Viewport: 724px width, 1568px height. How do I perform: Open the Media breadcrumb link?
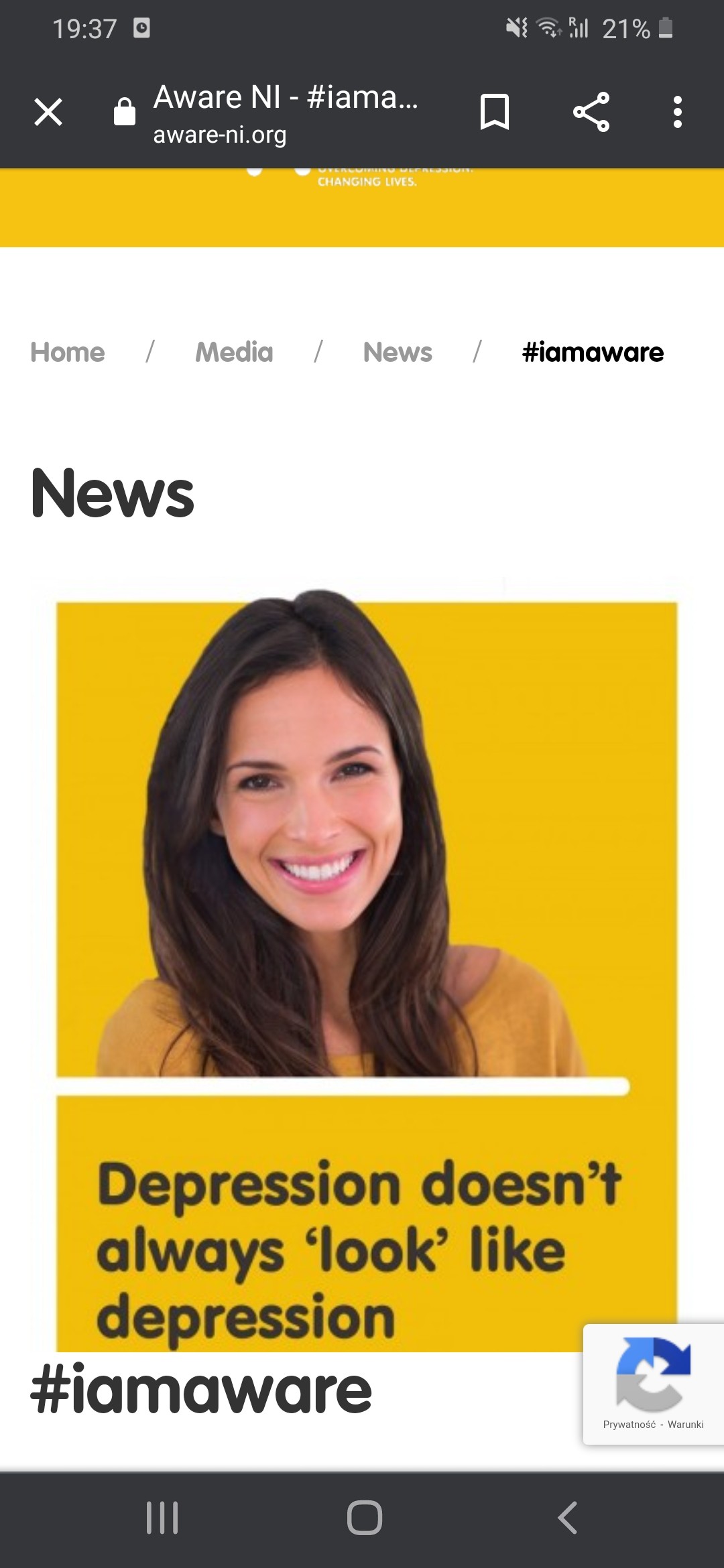(234, 352)
